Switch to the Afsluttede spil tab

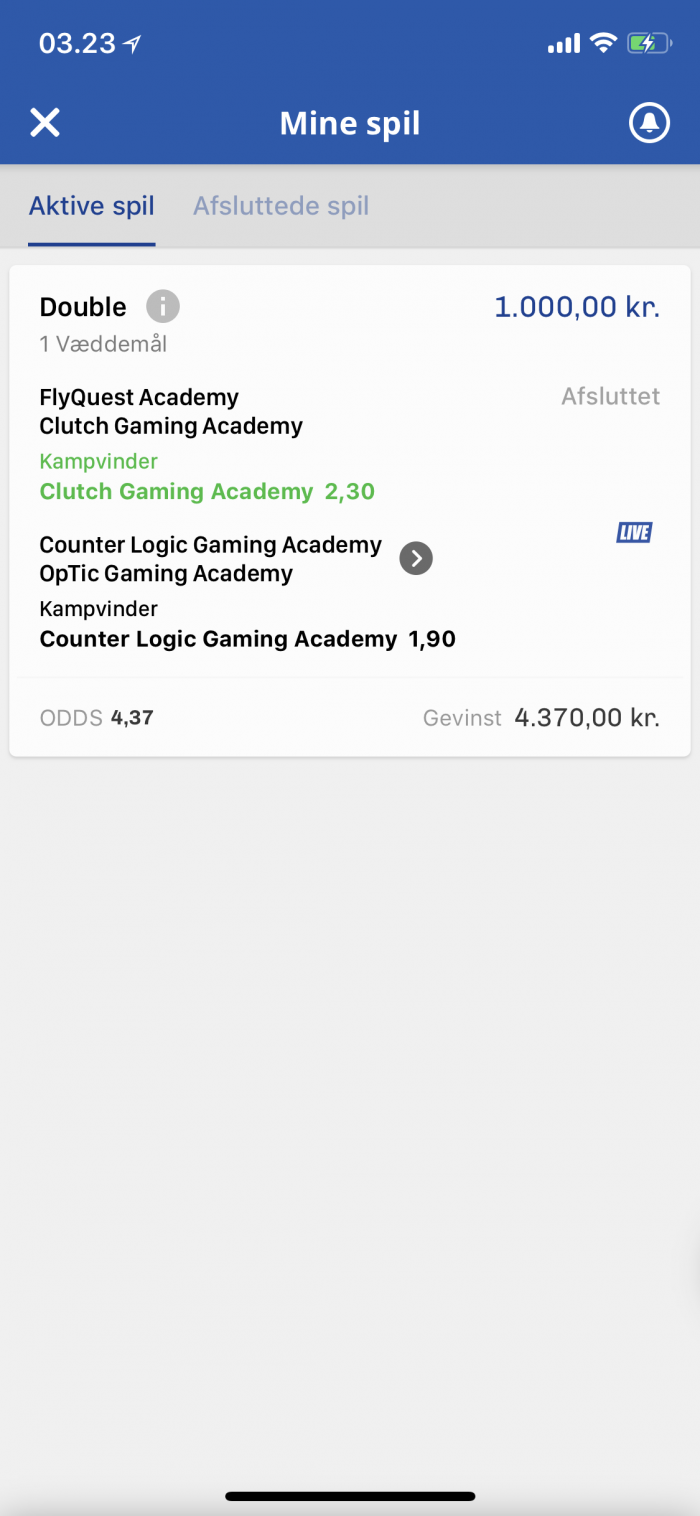(x=281, y=206)
